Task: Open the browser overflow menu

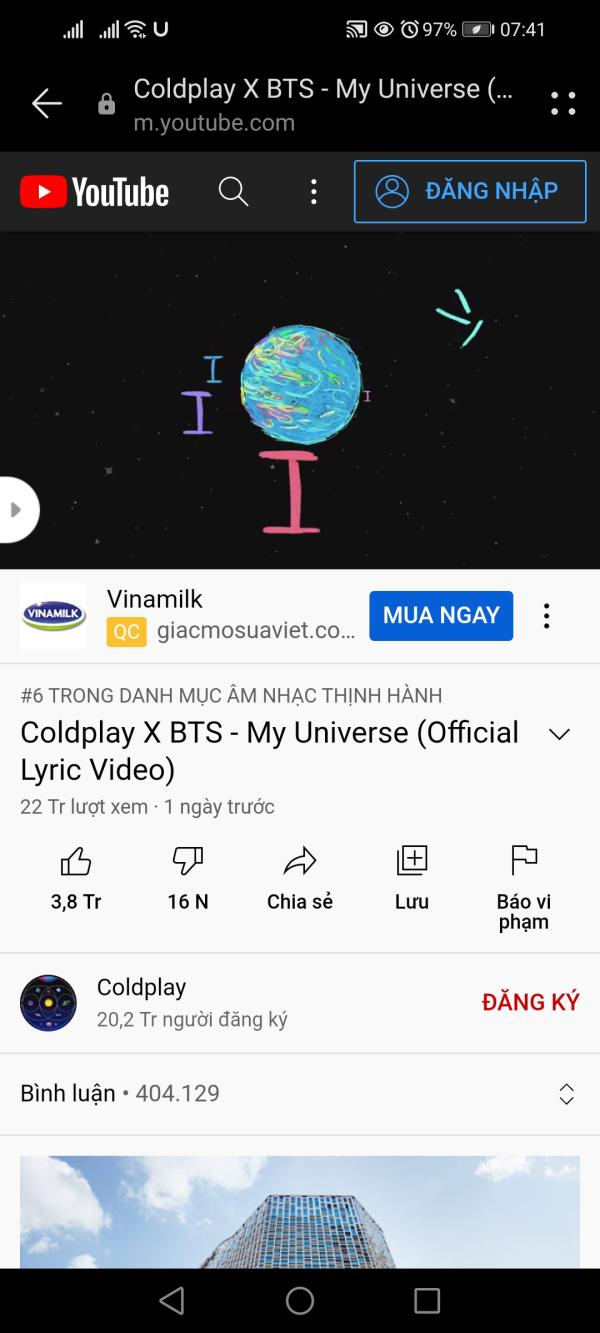Action: click(563, 103)
